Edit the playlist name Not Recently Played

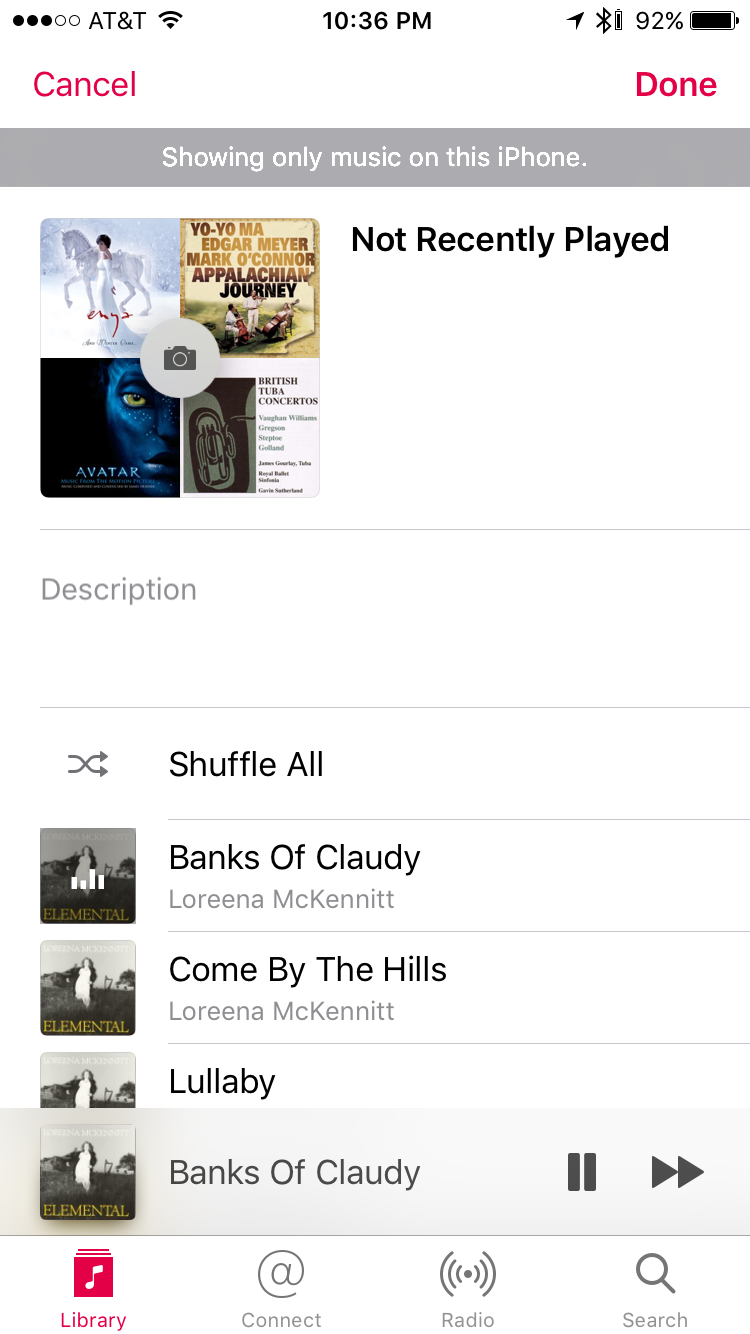(x=510, y=240)
